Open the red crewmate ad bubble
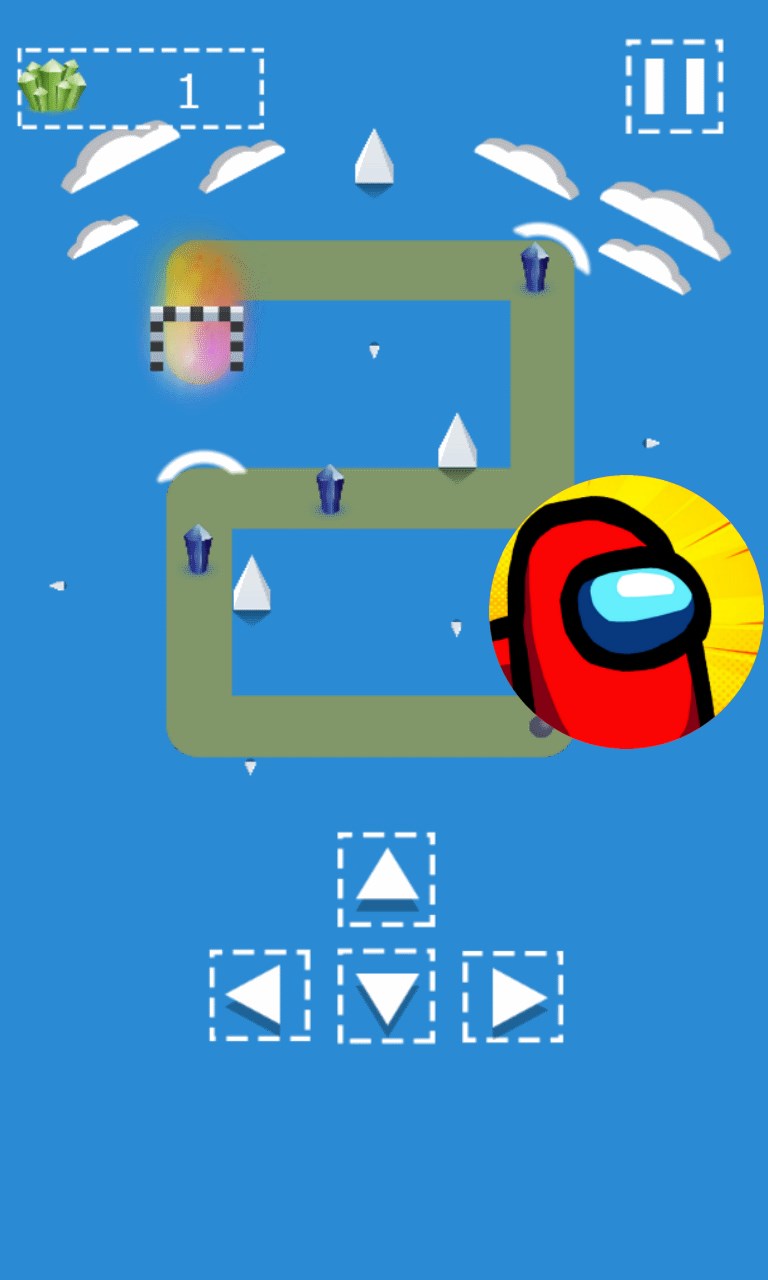The width and height of the screenshot is (768, 1280). (x=627, y=612)
